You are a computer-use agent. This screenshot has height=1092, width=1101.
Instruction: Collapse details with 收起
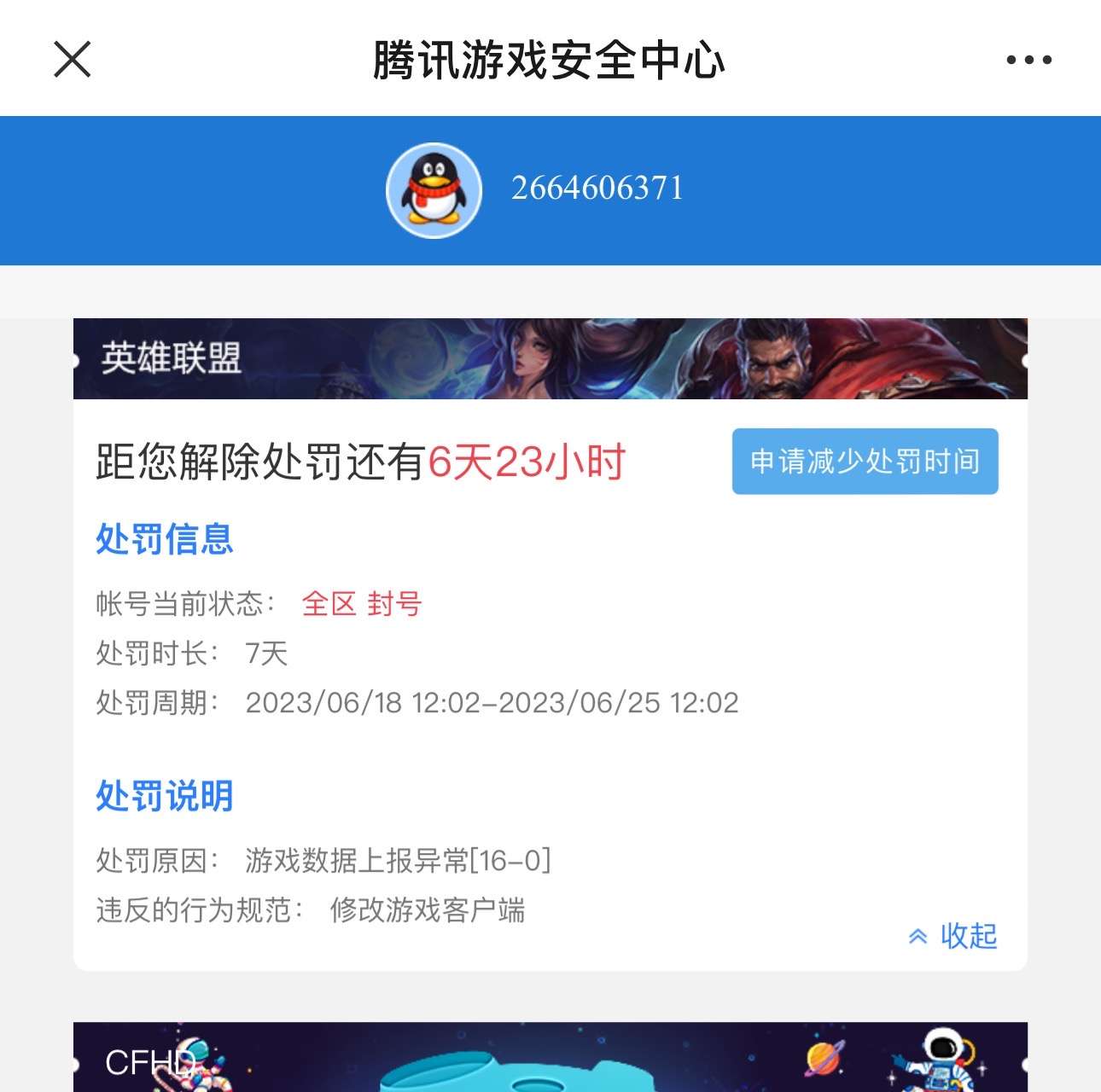pos(953,936)
